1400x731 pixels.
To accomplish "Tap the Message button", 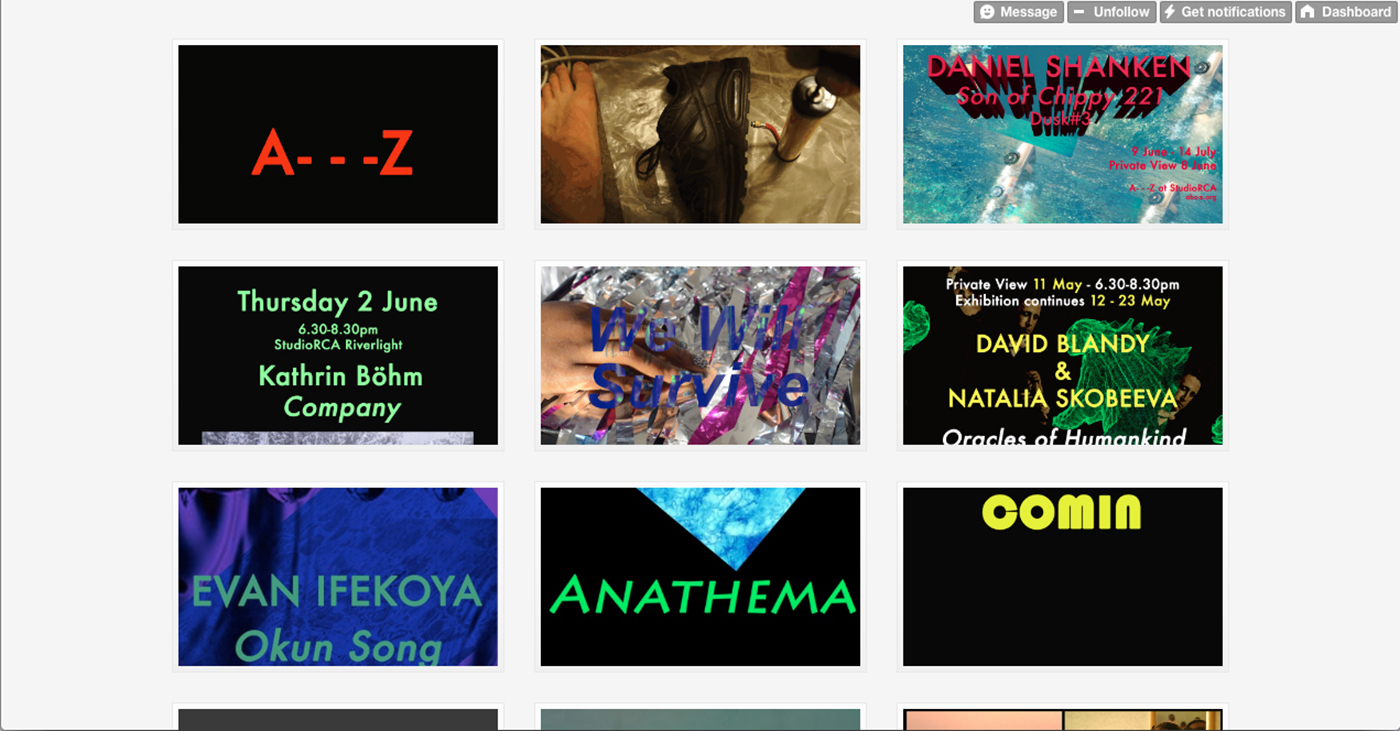I will (x=1018, y=12).
